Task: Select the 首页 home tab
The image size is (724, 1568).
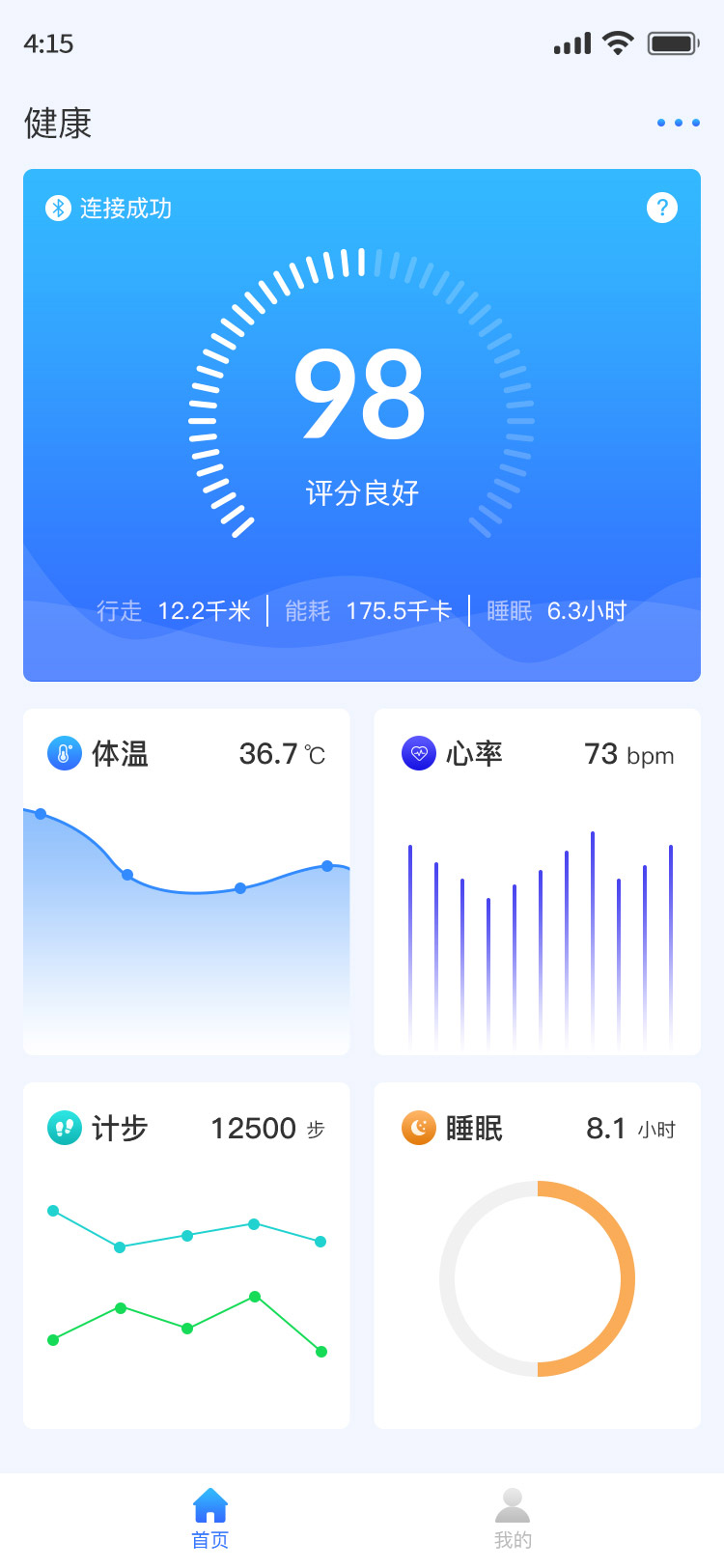Action: [210, 1519]
